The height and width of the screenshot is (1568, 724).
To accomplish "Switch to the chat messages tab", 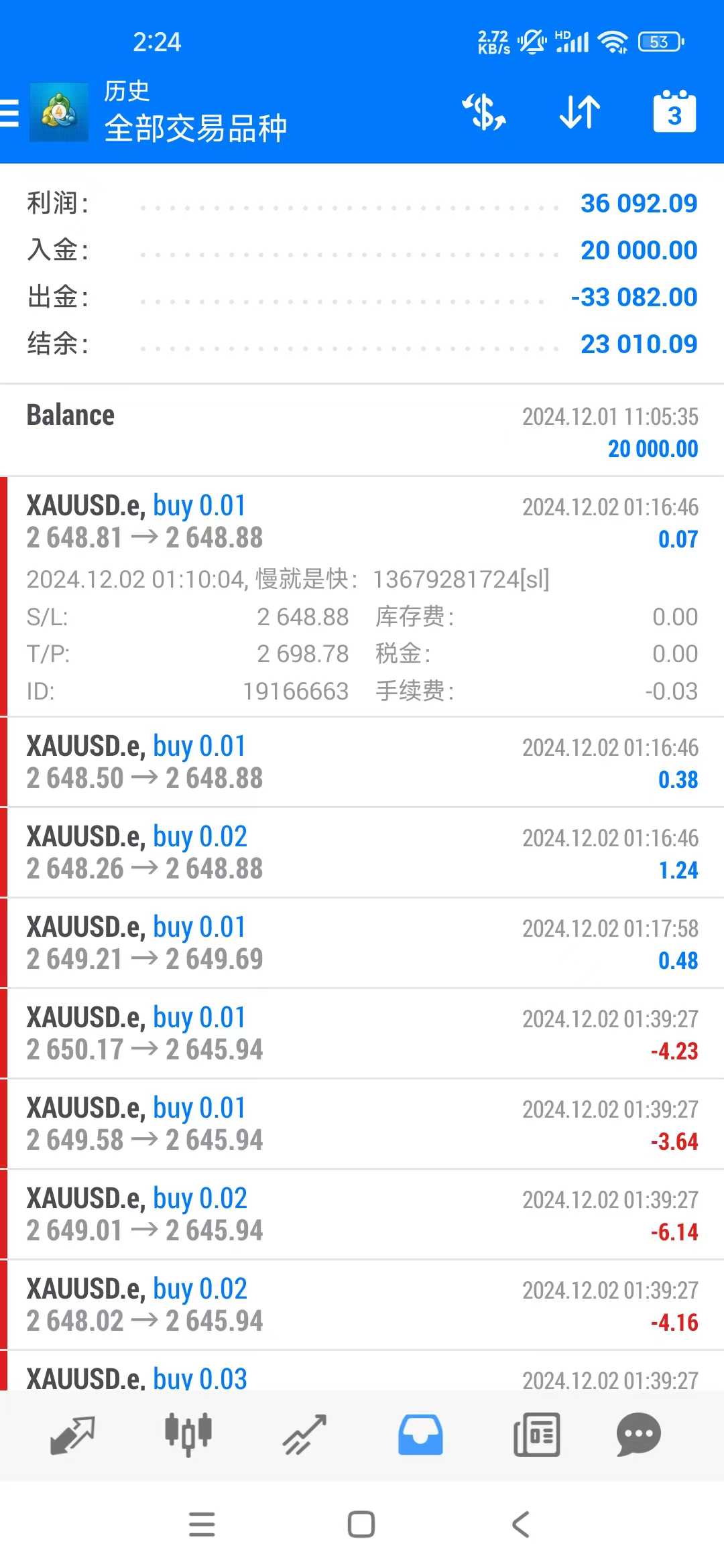I will click(x=638, y=1435).
